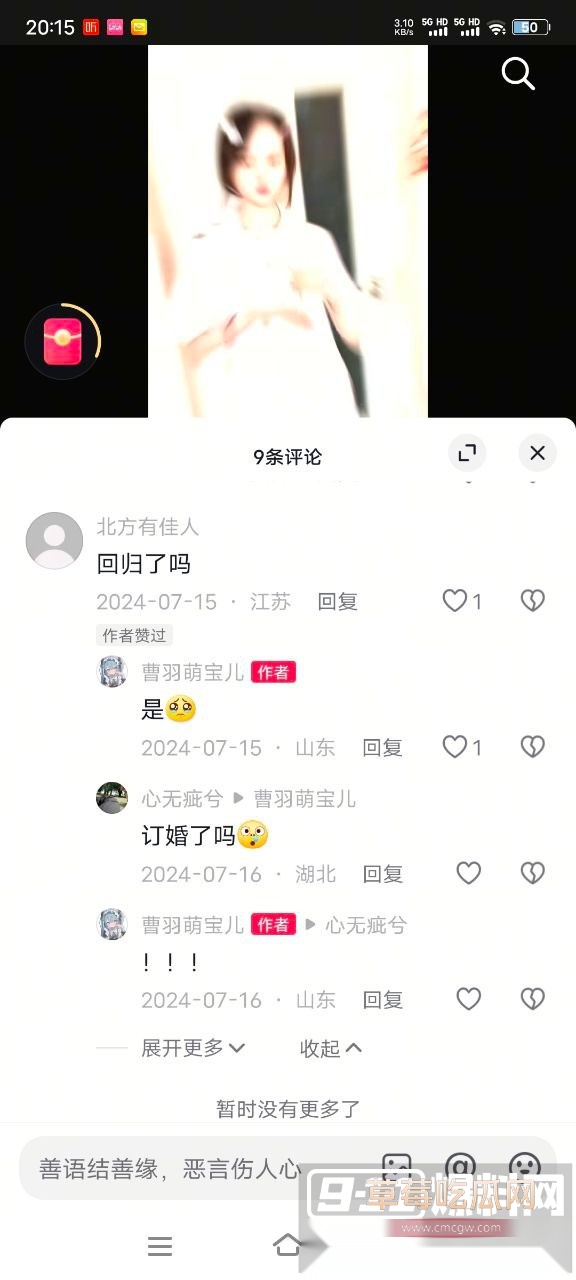The image size is (576, 1280).
Task: Like 心无疵兮's comment 订婚了吗
Action: click(x=468, y=872)
